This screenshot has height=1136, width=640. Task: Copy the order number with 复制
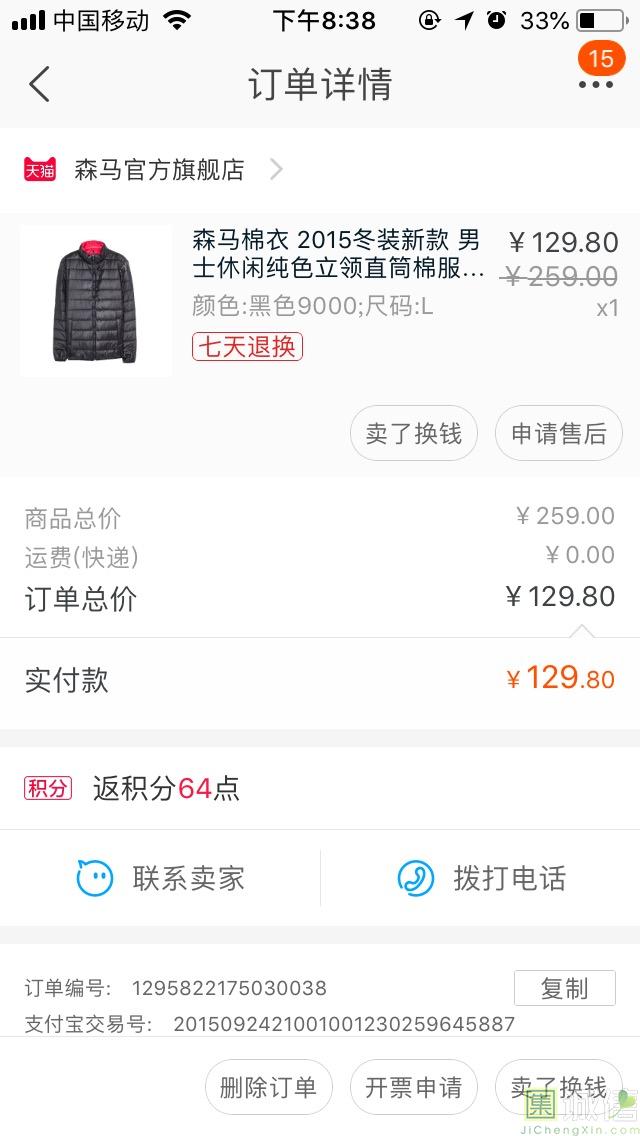point(564,988)
